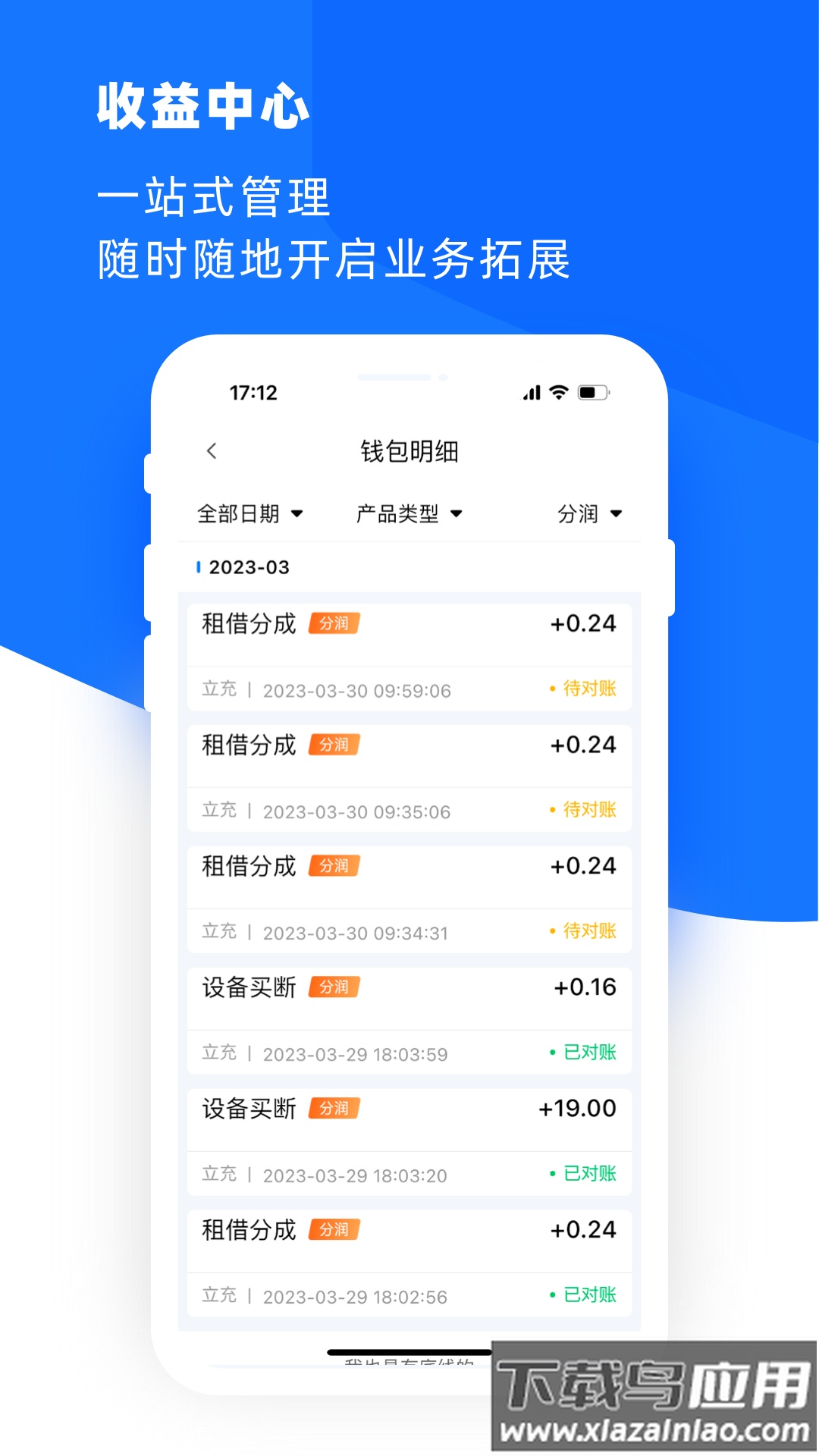Click the back arrow icon

click(x=210, y=450)
